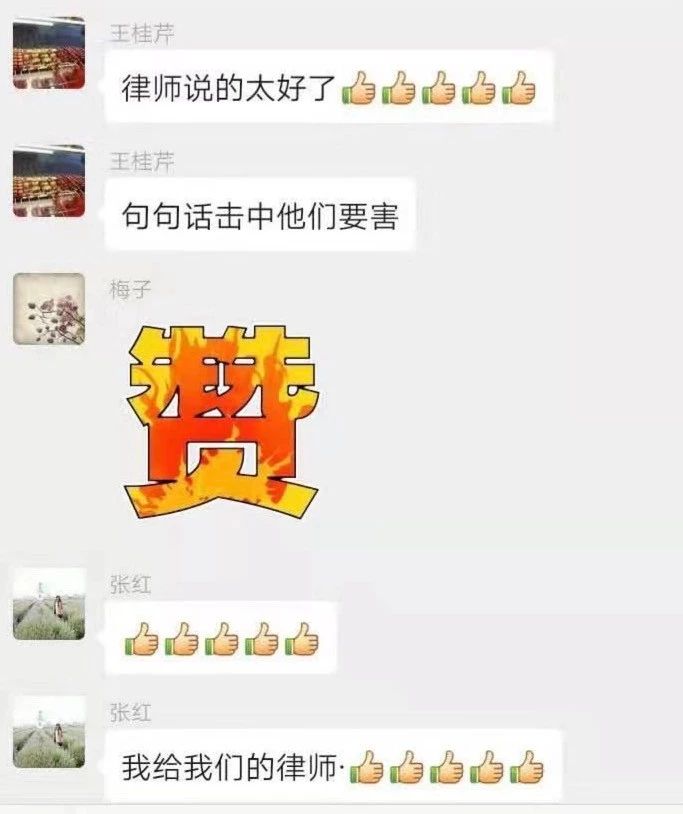This screenshot has height=814, width=683.
Task: Tap 张红's avatar beside "我给我们的律师"
Action: (x=49, y=733)
